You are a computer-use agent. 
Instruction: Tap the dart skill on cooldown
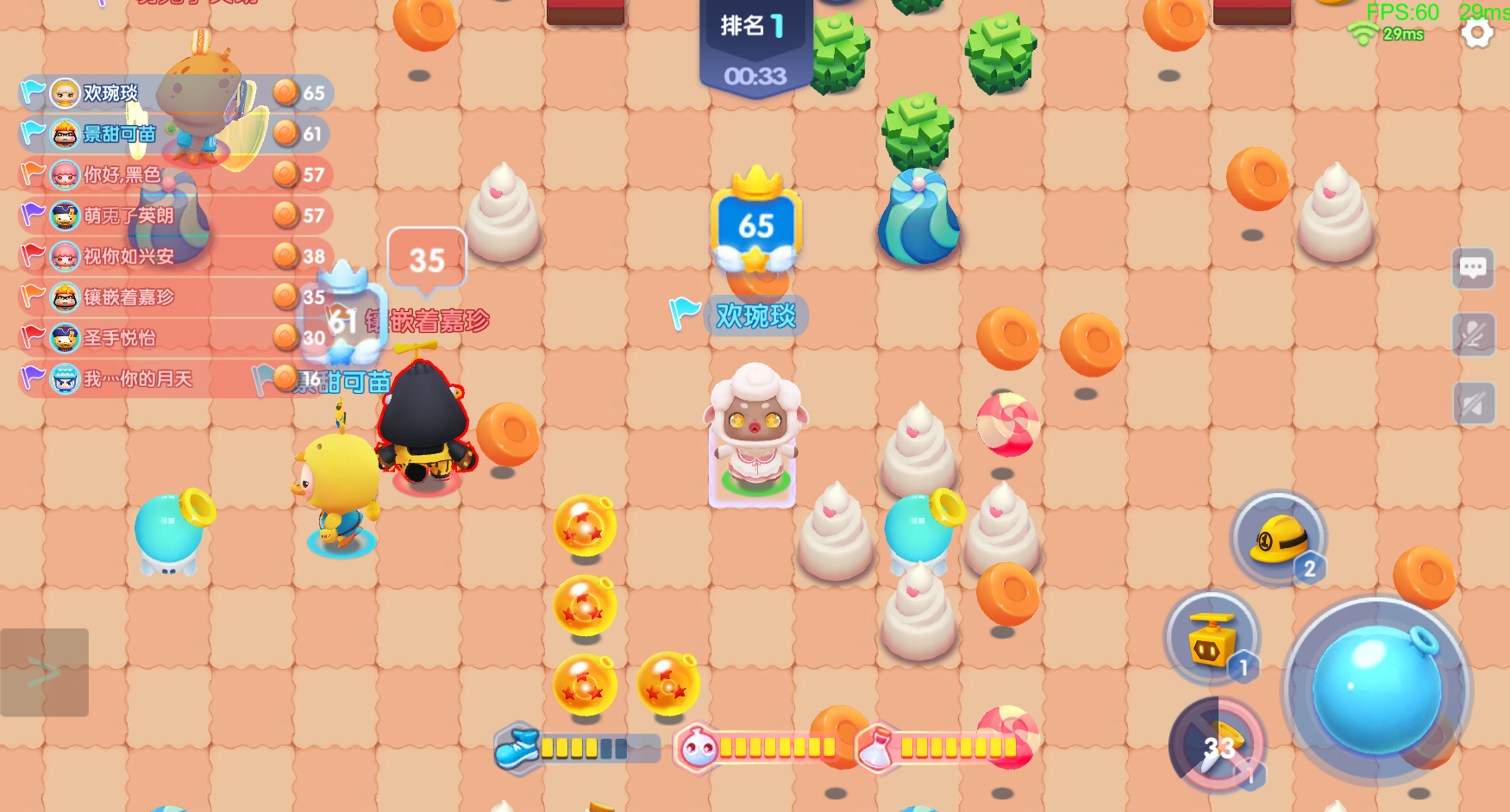pos(1218,746)
